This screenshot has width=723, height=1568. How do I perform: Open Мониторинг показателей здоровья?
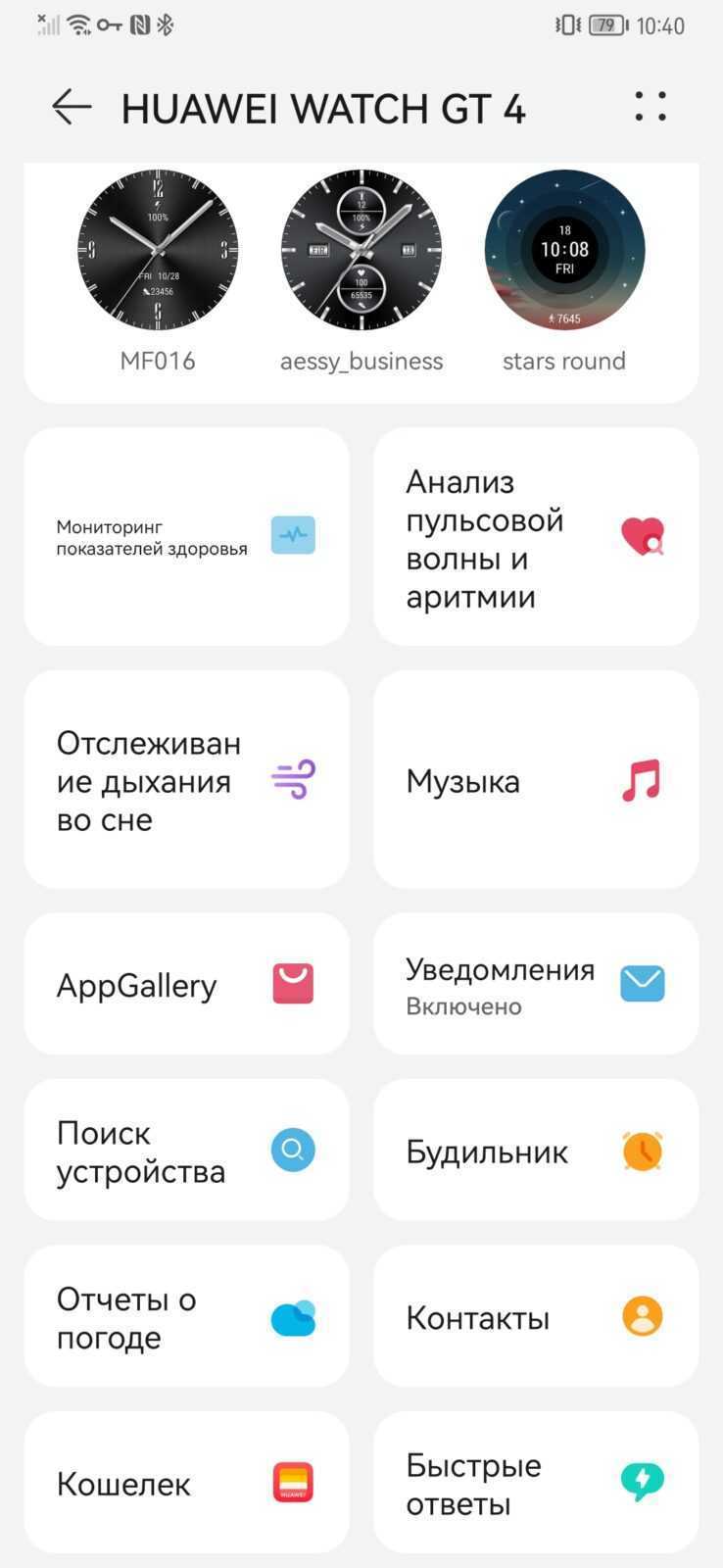pos(186,537)
